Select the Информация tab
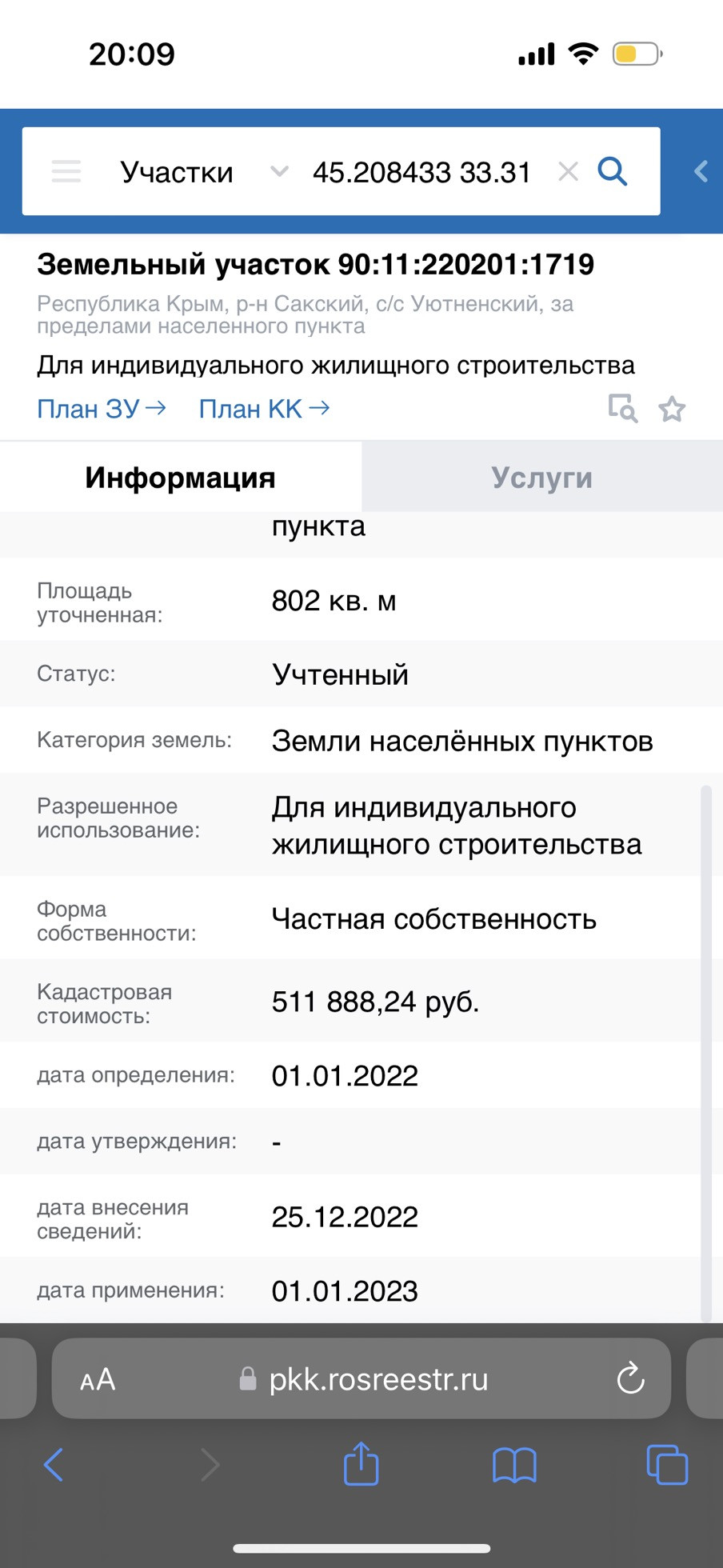This screenshot has height=1568, width=723. coord(181,478)
